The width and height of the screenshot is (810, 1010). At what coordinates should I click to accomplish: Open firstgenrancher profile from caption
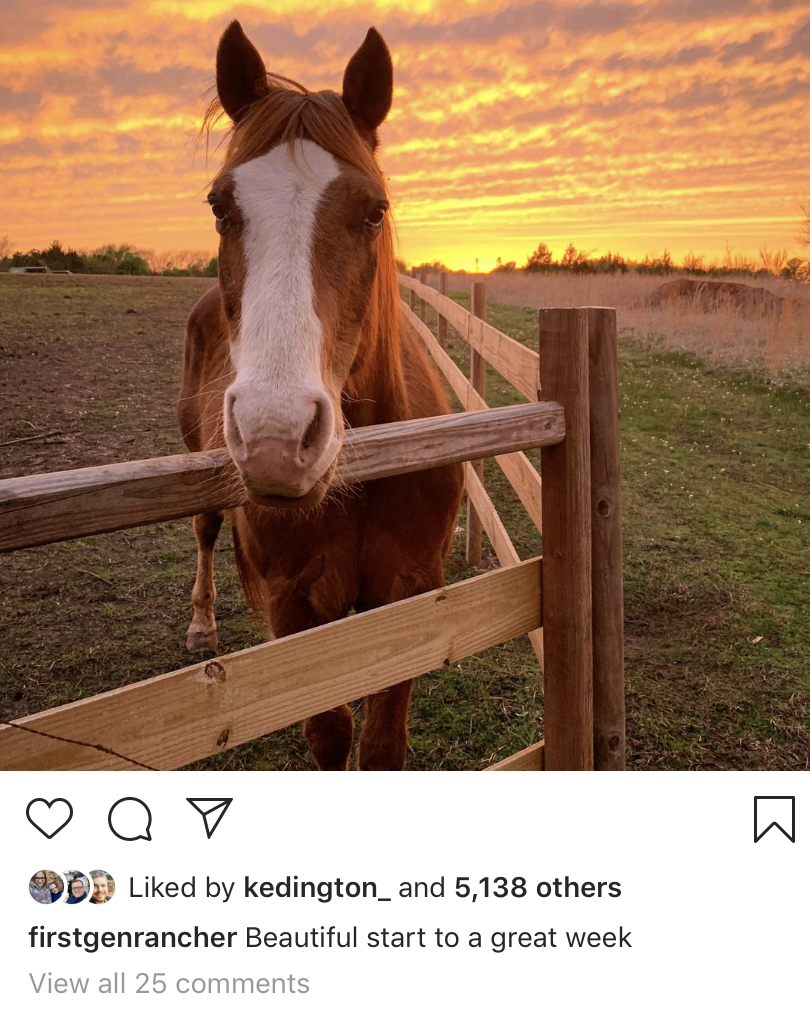[132, 938]
